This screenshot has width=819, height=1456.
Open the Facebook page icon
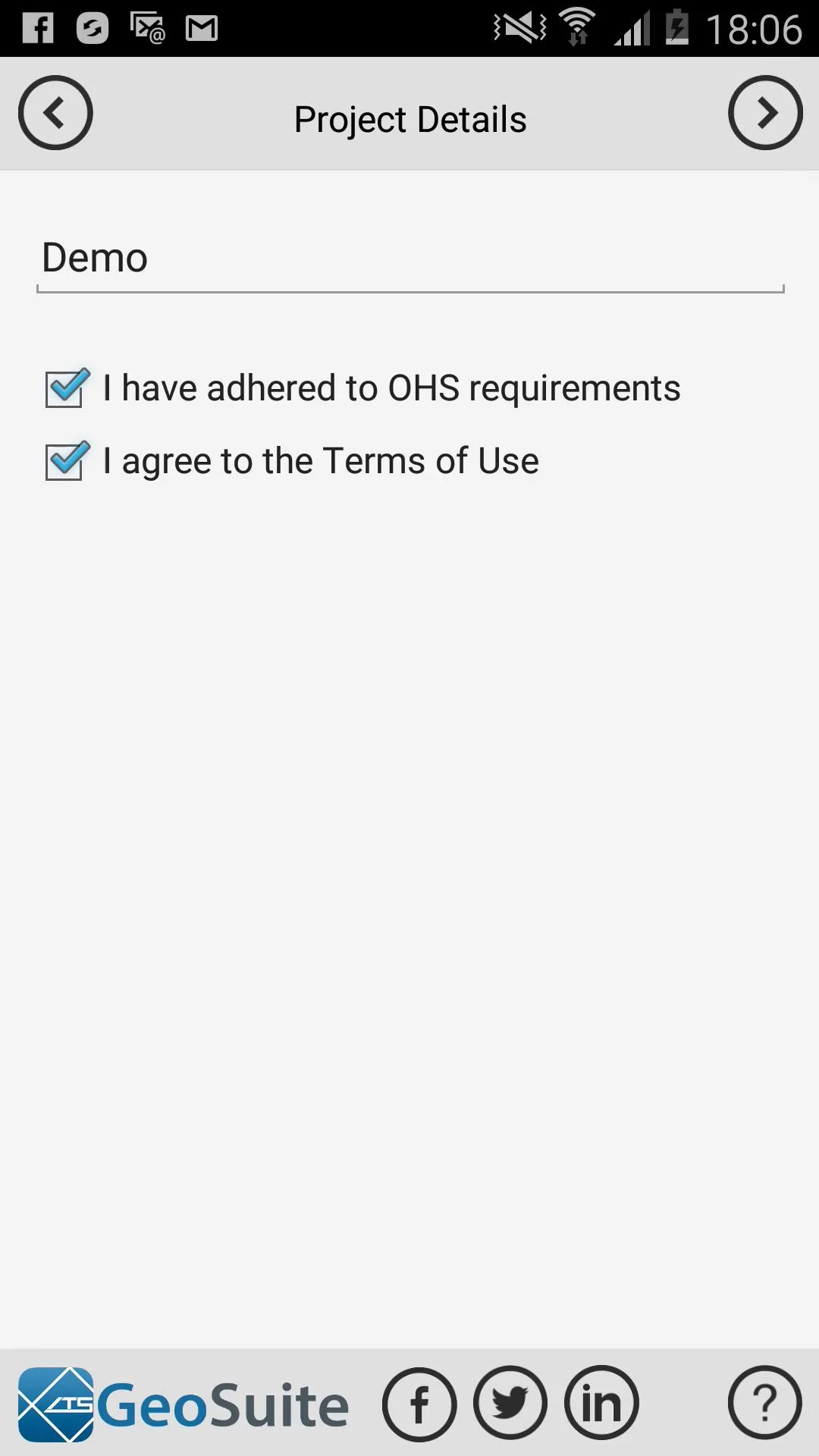tap(419, 1404)
